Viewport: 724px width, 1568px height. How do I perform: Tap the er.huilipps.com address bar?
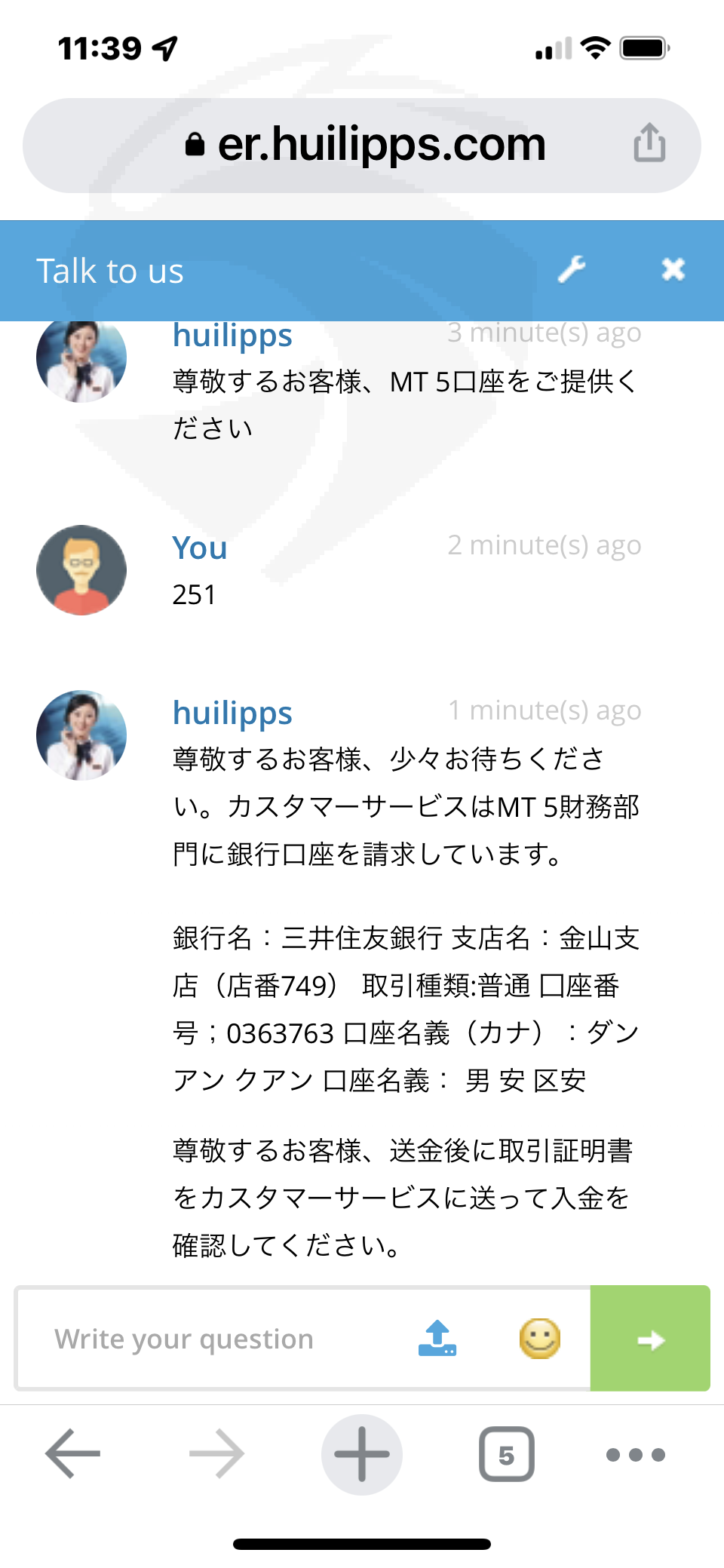[x=362, y=145]
